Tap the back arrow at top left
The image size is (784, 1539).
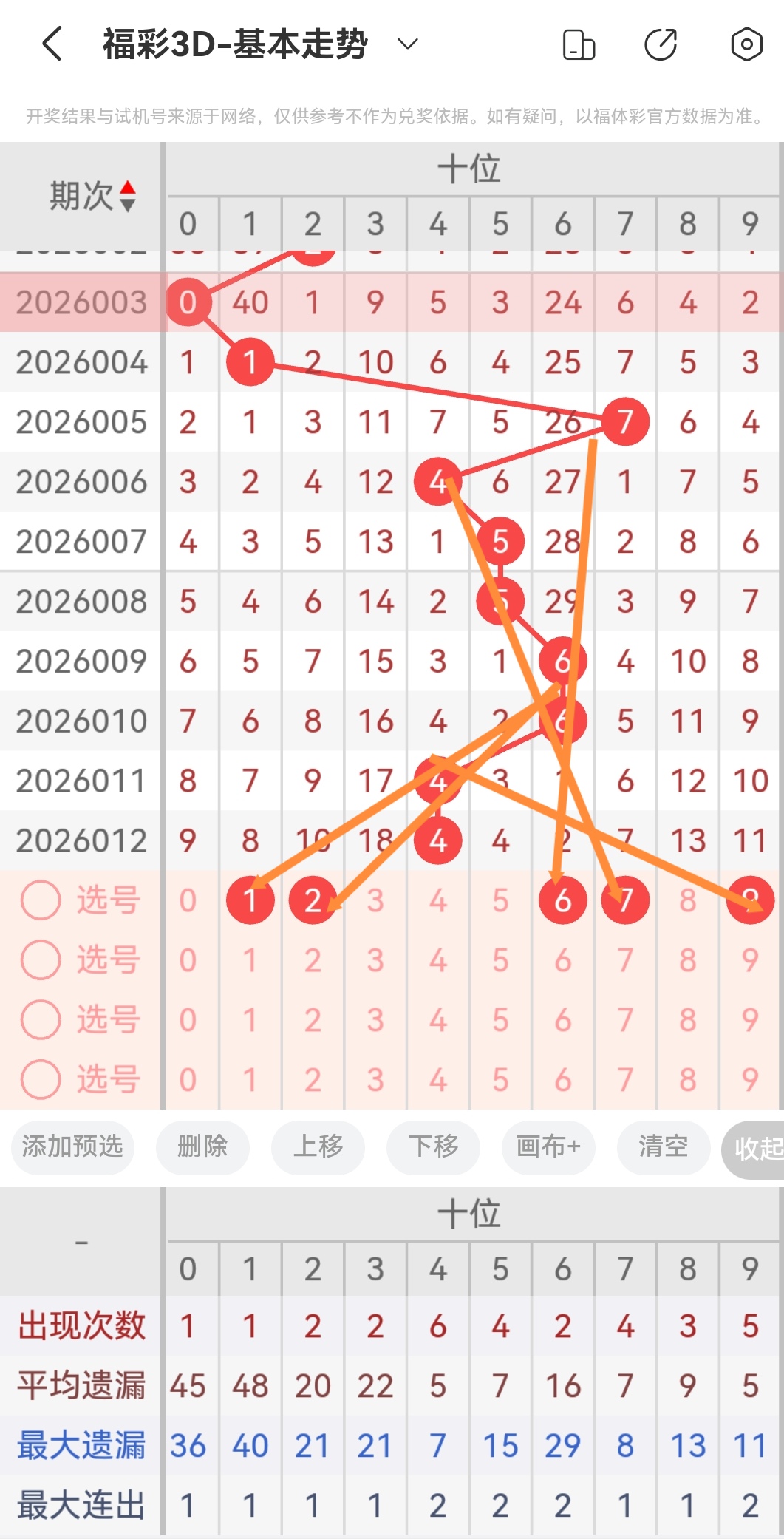click(50, 44)
